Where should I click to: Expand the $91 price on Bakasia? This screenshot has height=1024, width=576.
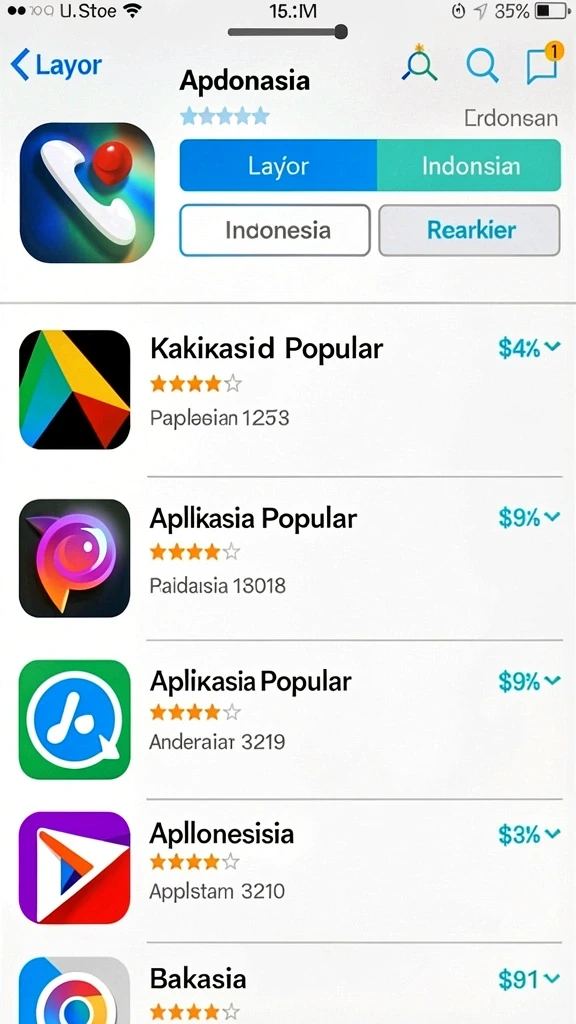click(529, 979)
